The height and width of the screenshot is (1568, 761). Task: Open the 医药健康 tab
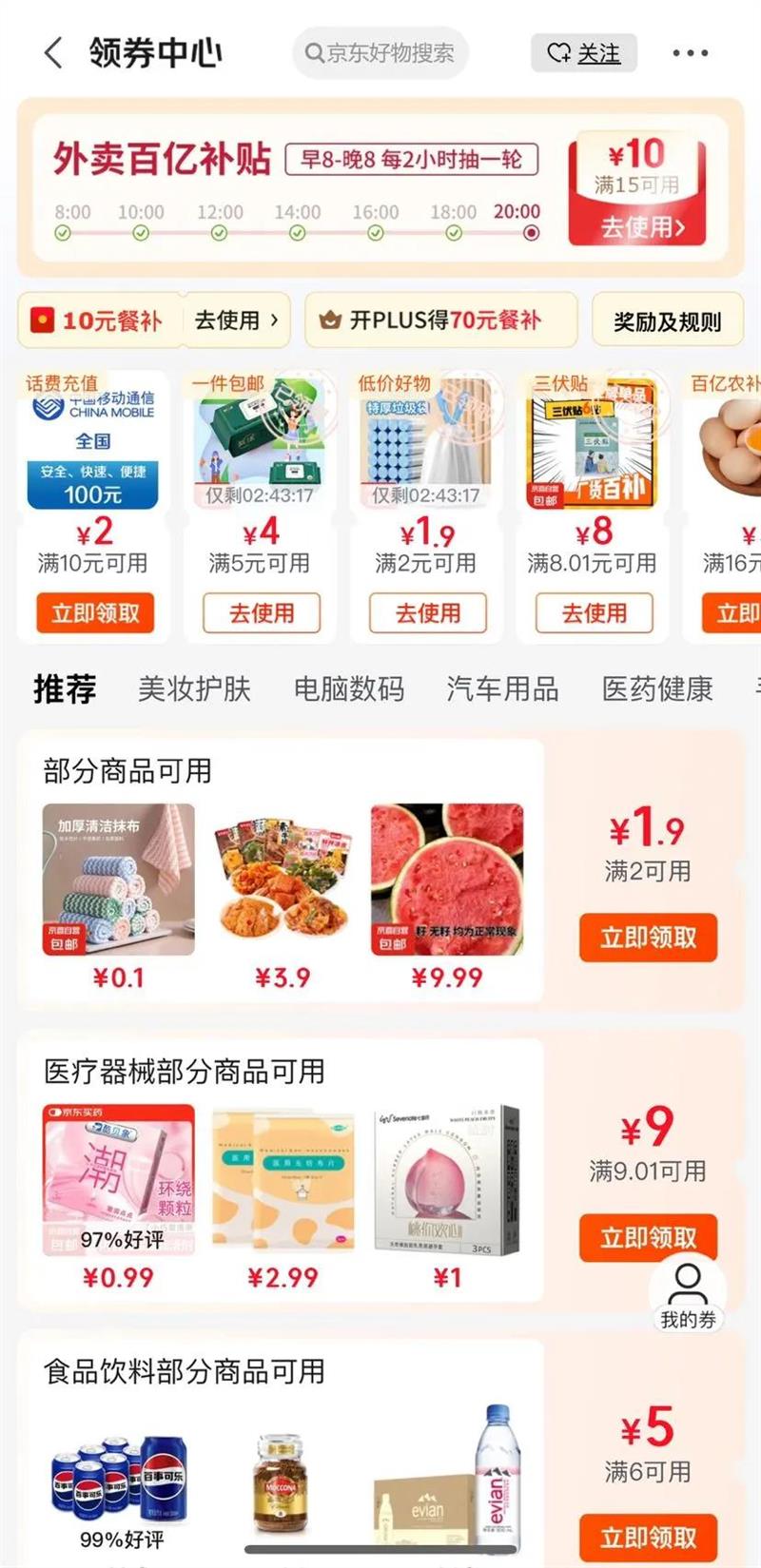[x=657, y=688]
